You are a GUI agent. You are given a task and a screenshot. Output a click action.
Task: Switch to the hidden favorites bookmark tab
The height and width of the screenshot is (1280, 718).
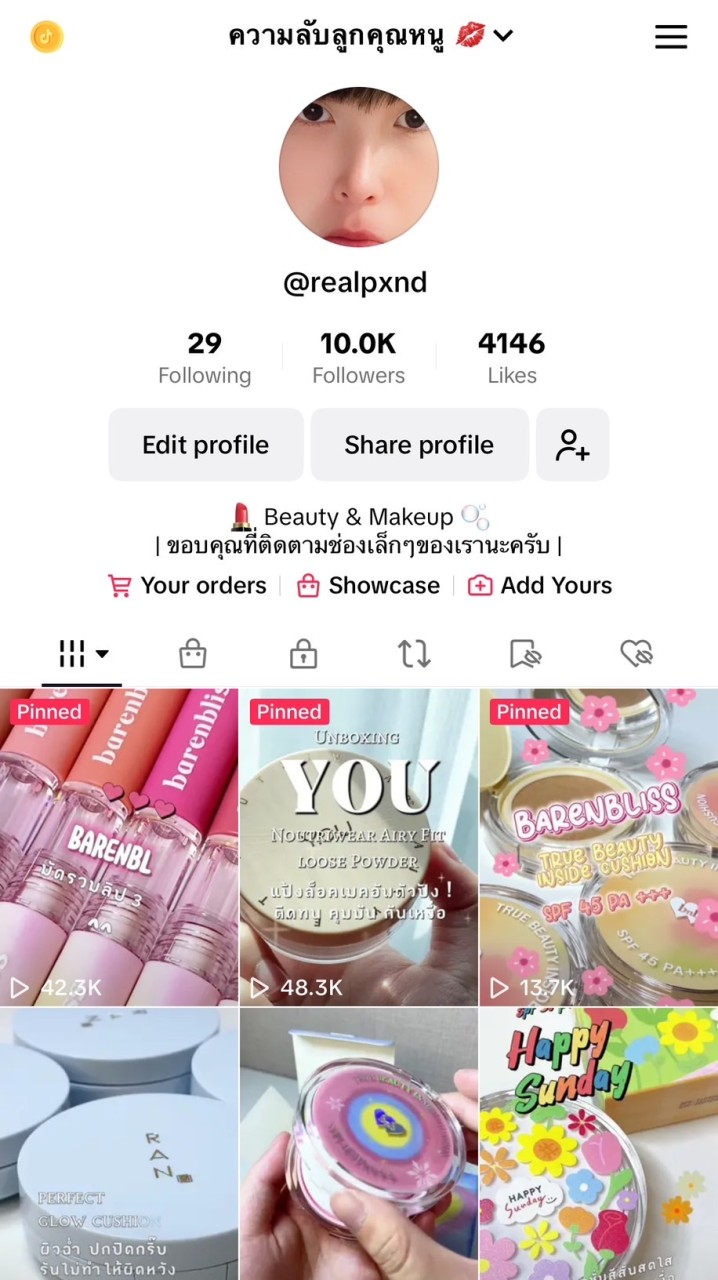(525, 655)
